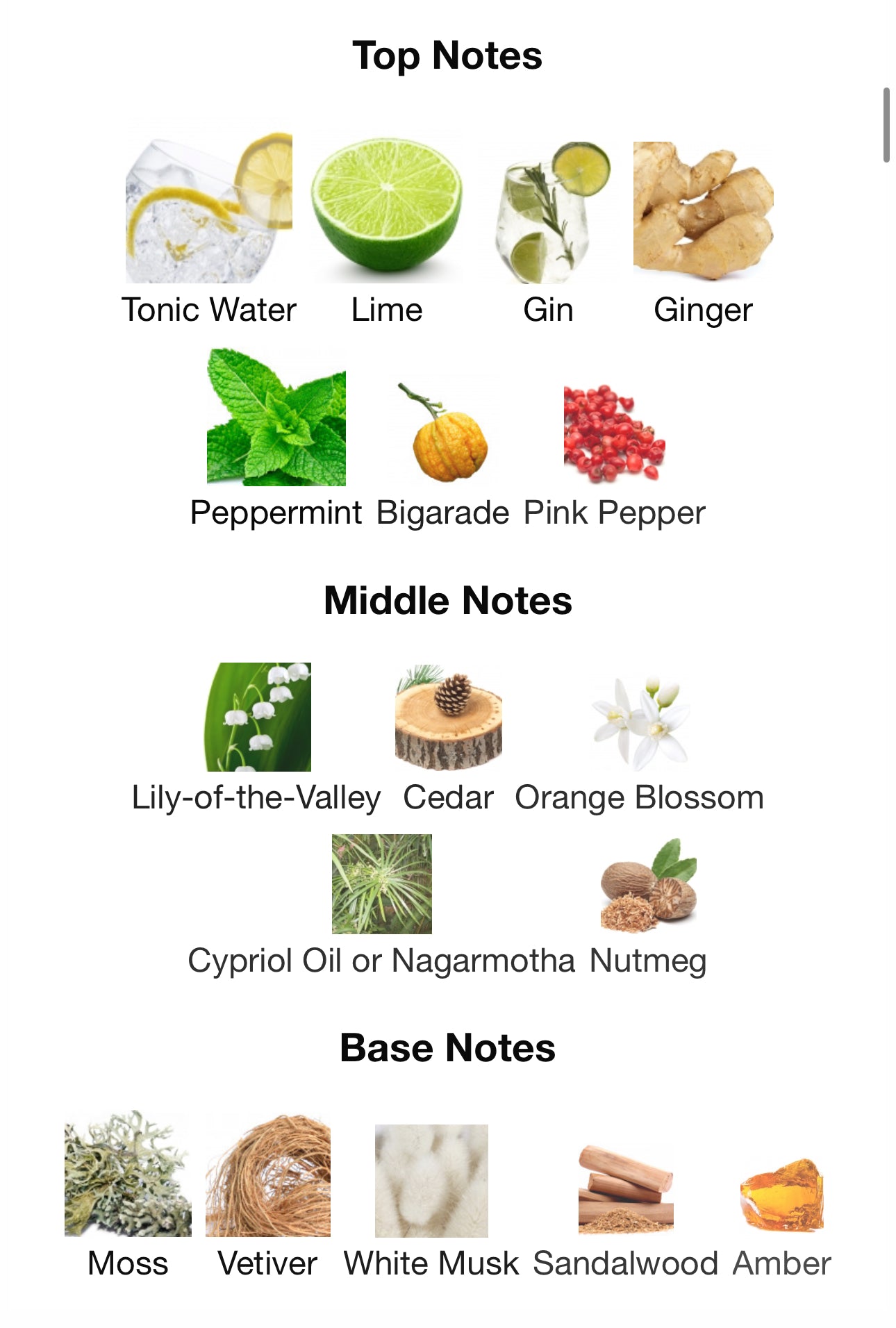This screenshot has height=1328, width=896.
Task: Open the Tonic Water note
Action: (x=208, y=208)
